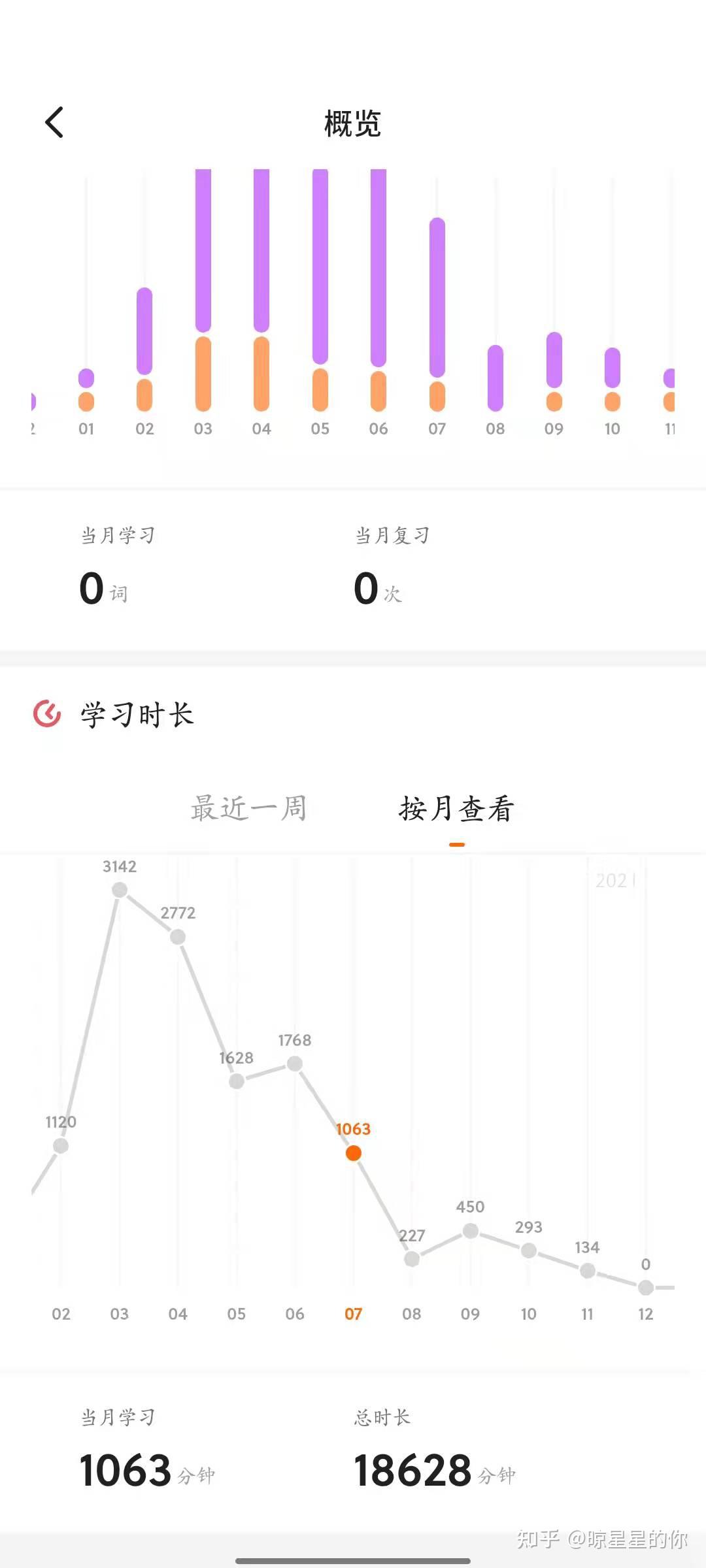The height and width of the screenshot is (1568, 706).
Task: Tap the 227 point for month 08
Action: [x=412, y=1259]
